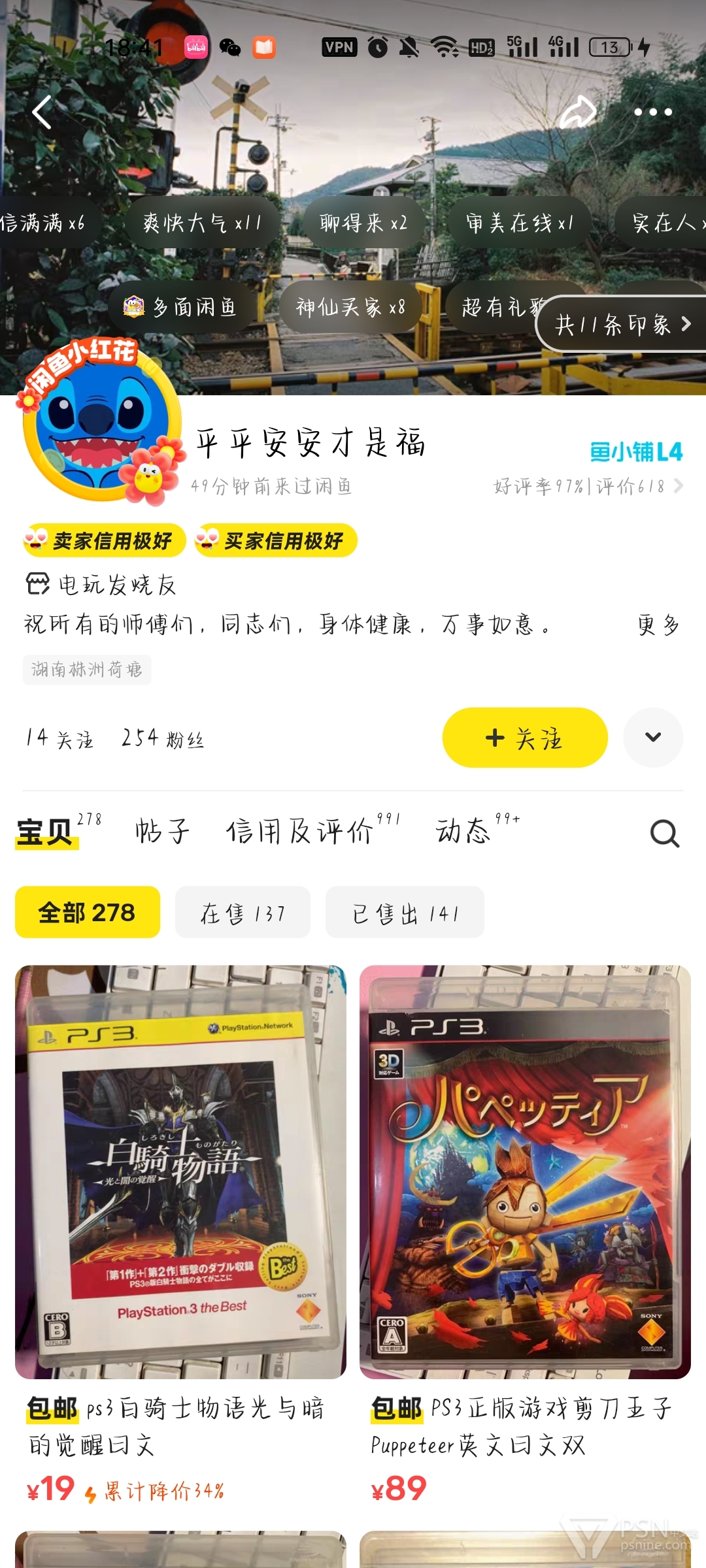This screenshot has height=1568, width=706.
Task: Filter items by 已售出 141
Action: point(405,912)
